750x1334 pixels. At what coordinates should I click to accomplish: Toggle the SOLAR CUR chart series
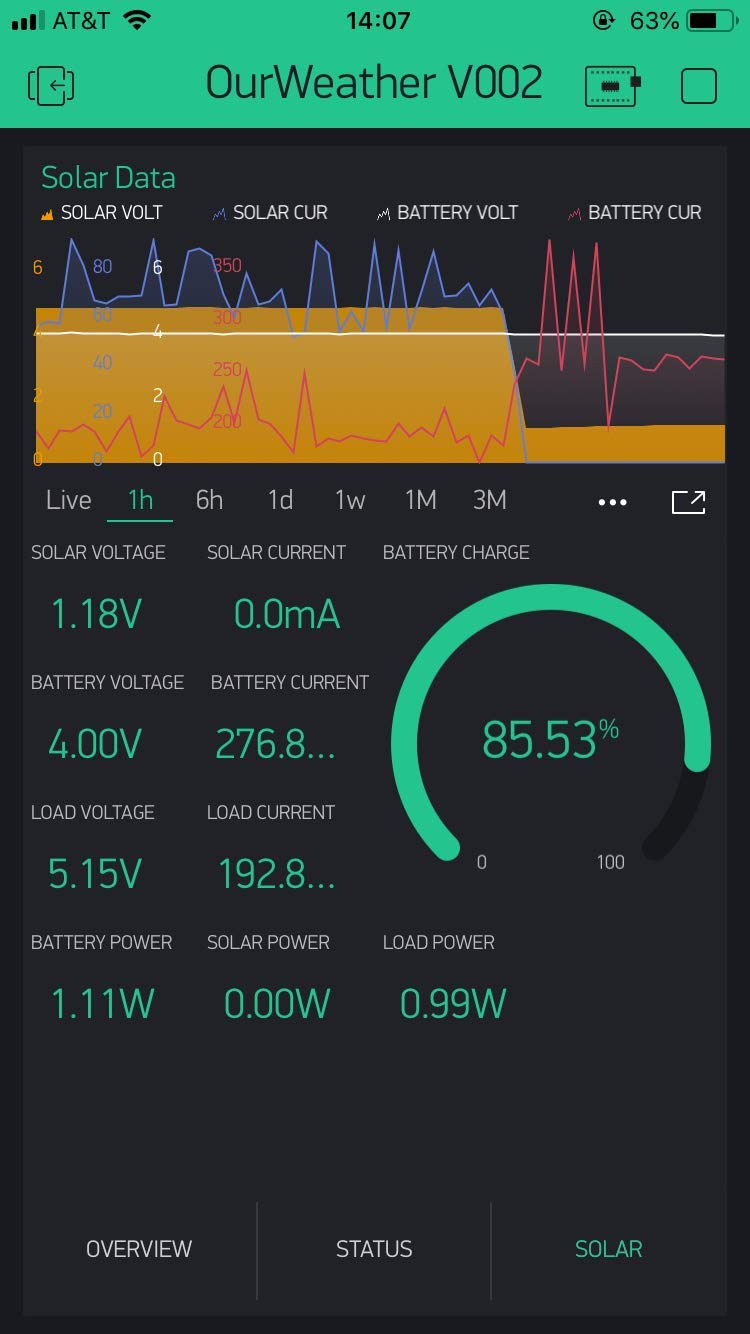[x=270, y=212]
